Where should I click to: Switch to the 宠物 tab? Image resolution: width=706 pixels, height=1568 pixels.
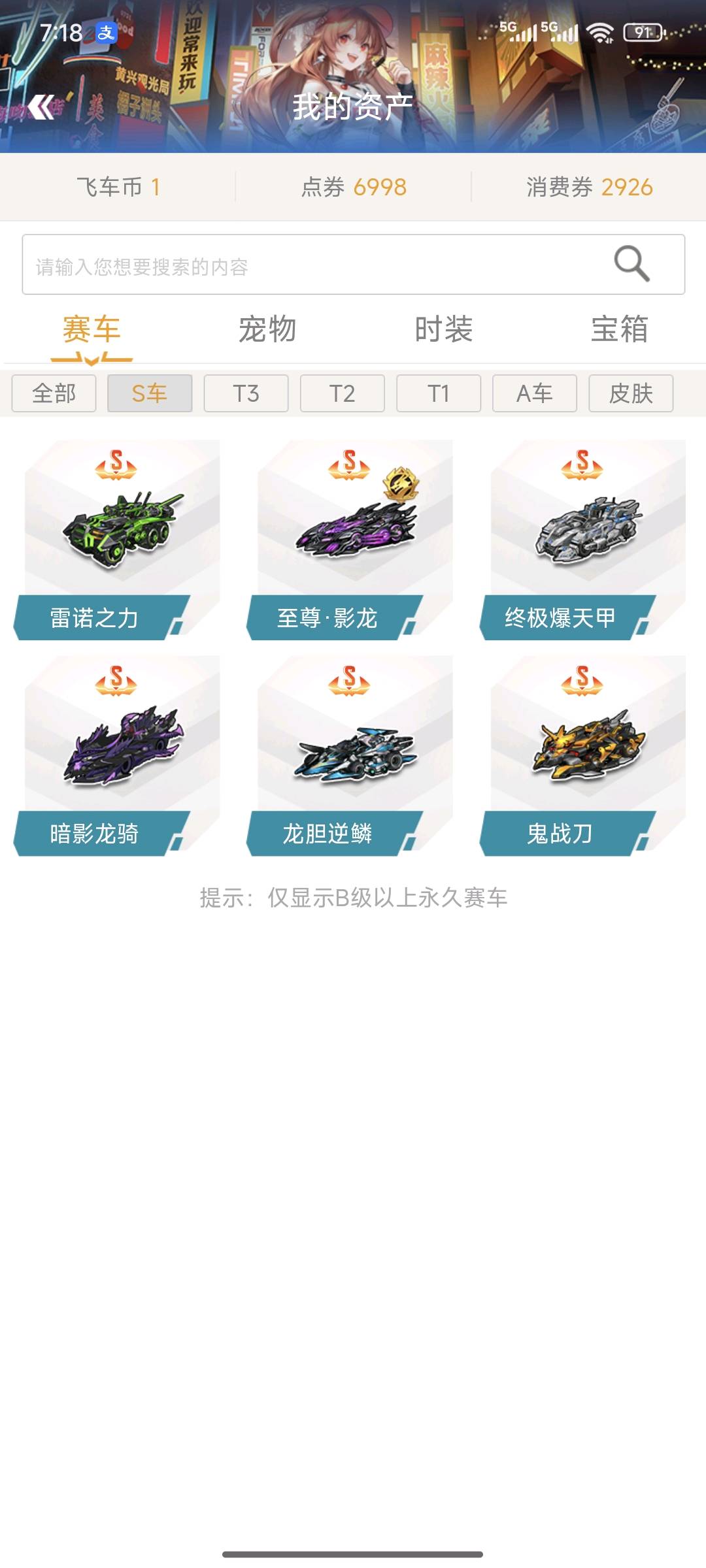point(267,329)
